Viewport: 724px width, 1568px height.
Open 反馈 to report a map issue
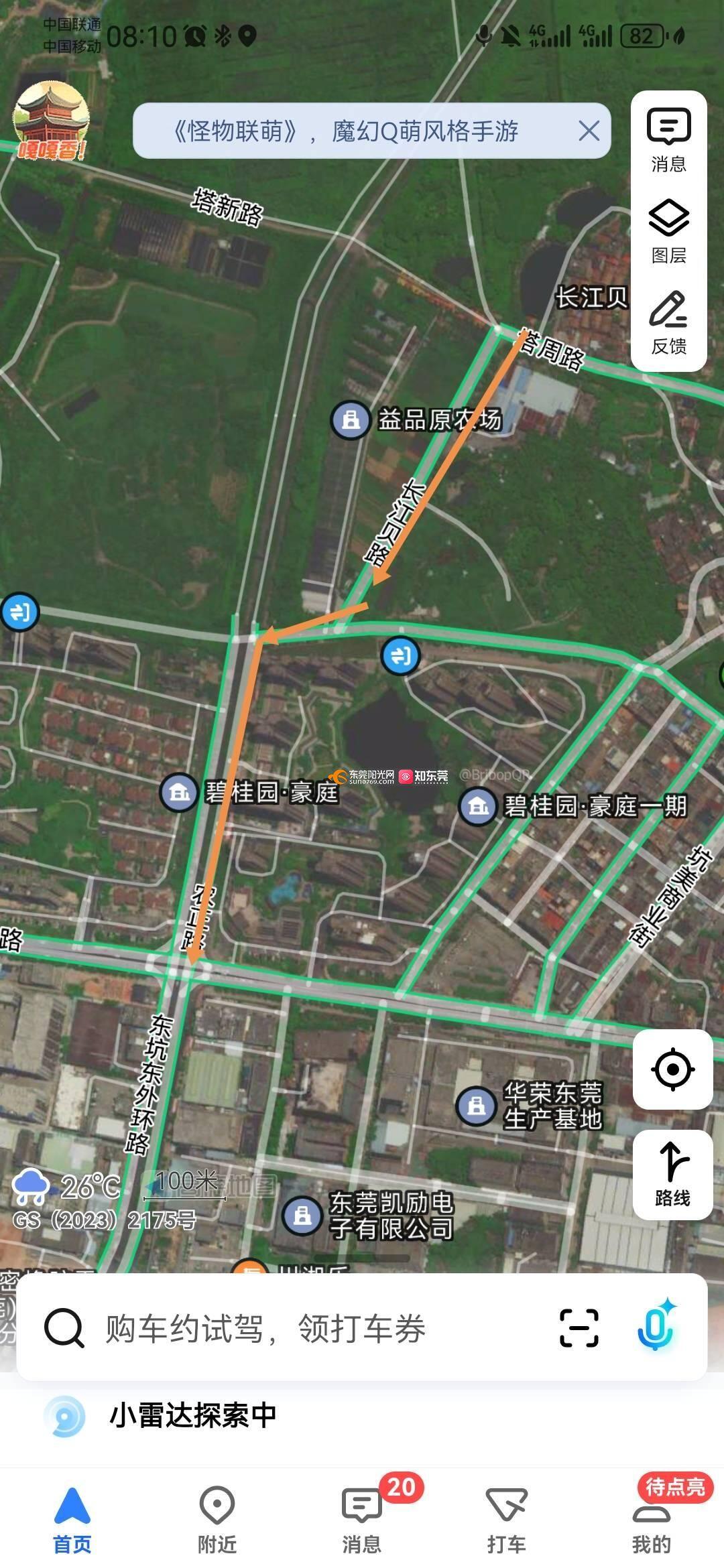point(668,322)
